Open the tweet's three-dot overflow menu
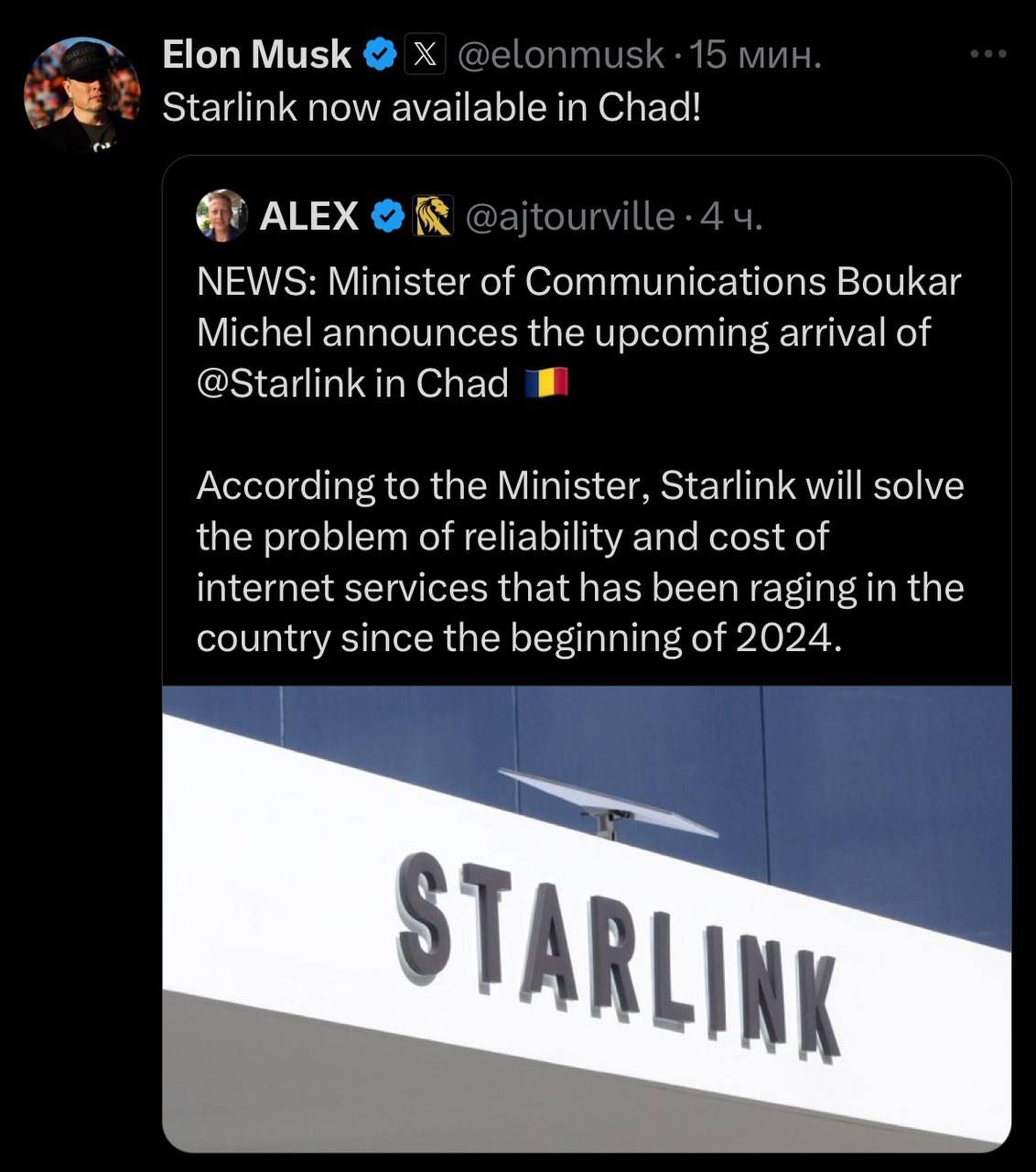 (987, 55)
